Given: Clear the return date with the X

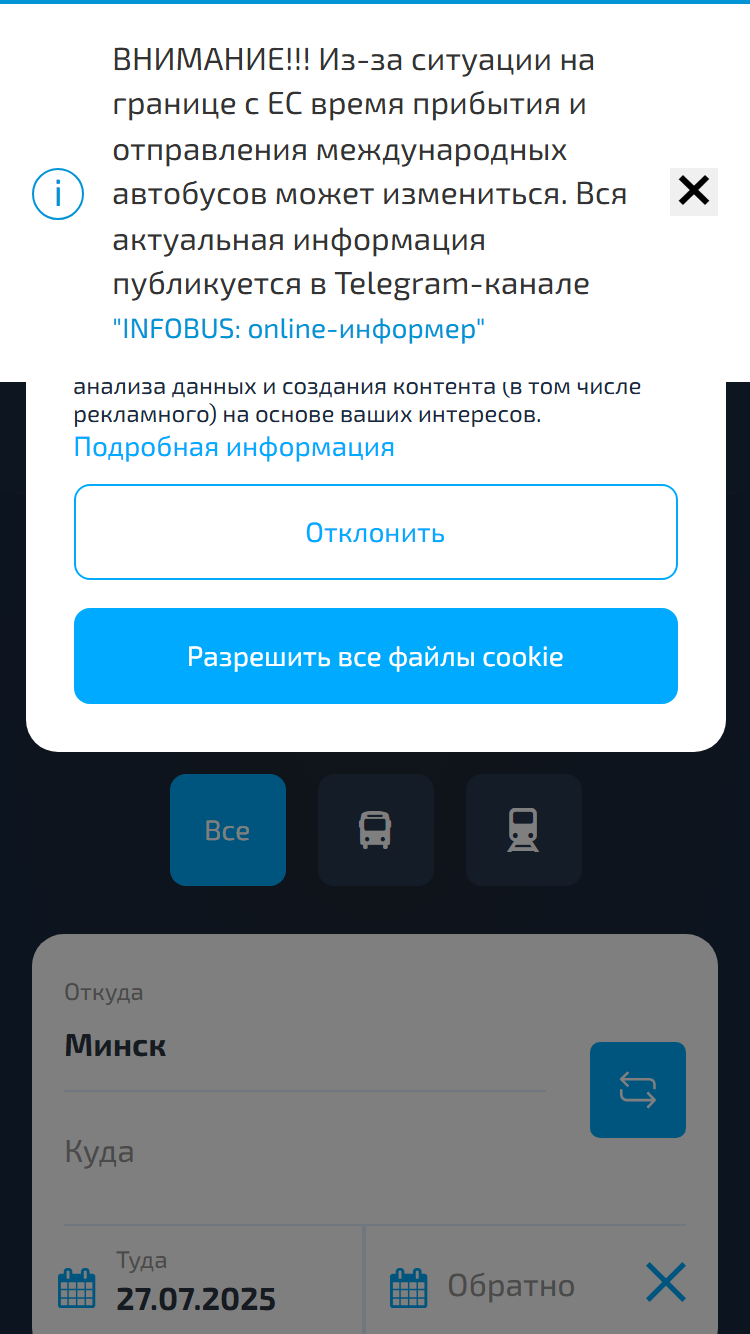Looking at the screenshot, I should 666,1282.
